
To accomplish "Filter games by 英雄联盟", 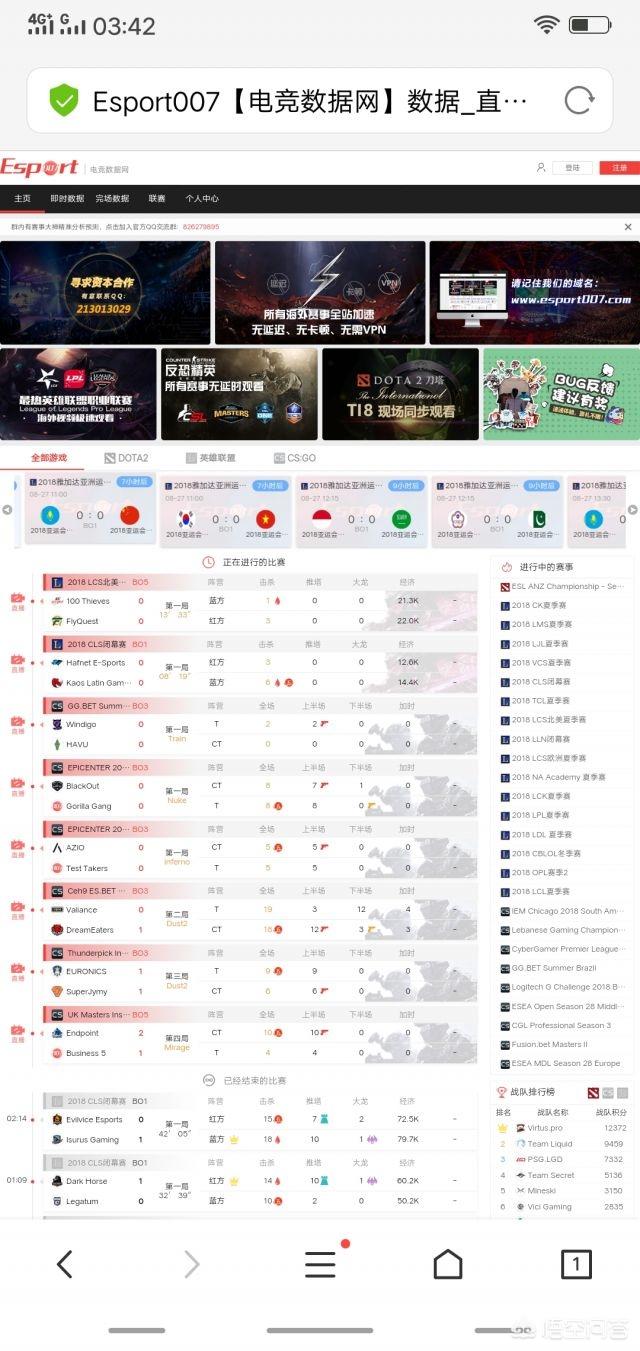I will pyautogui.click(x=210, y=458).
